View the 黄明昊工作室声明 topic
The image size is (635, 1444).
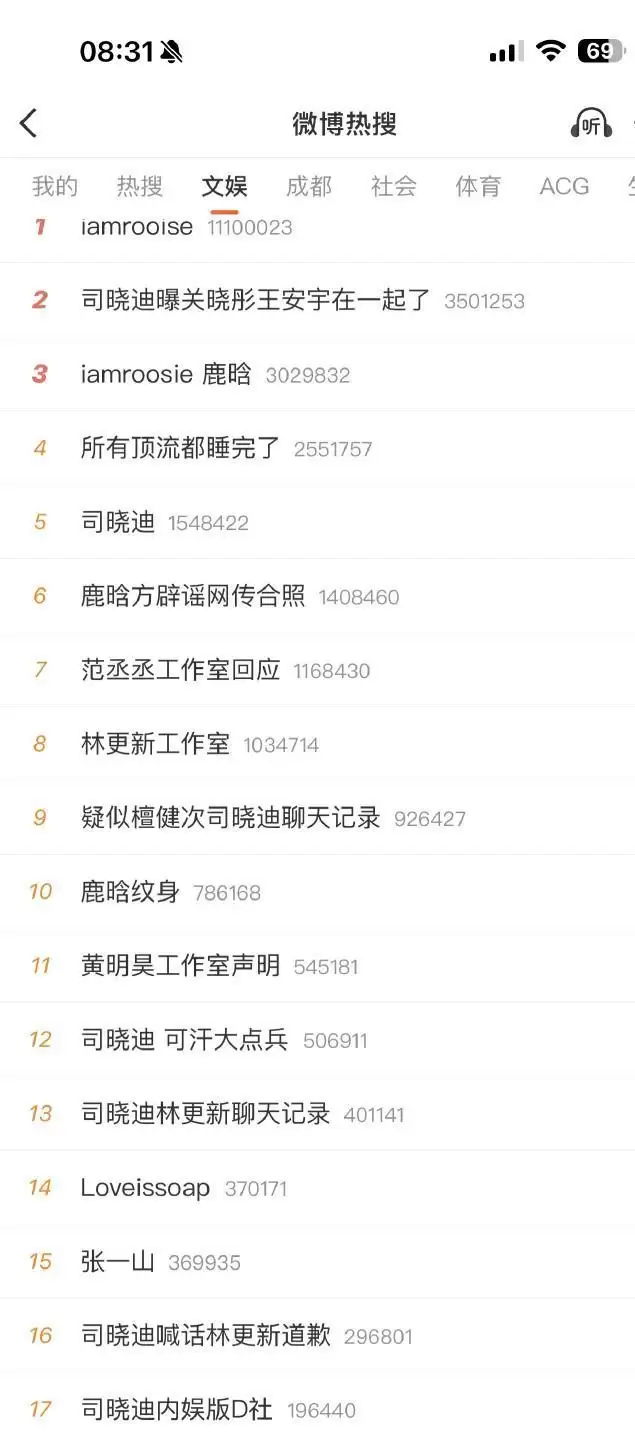coord(180,966)
